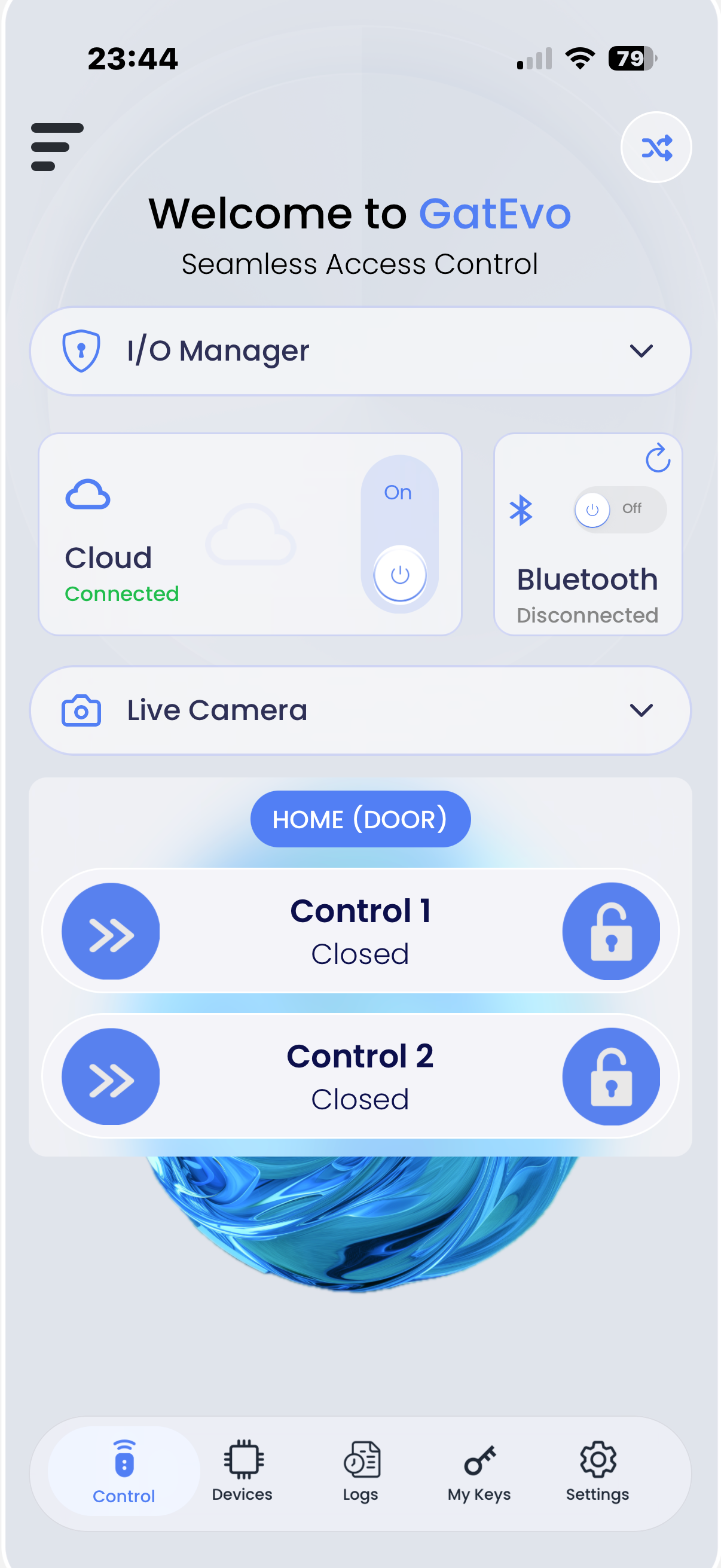The height and width of the screenshot is (1568, 721).
Task: Select the HOME (DOOR) chip
Action: [x=360, y=819]
